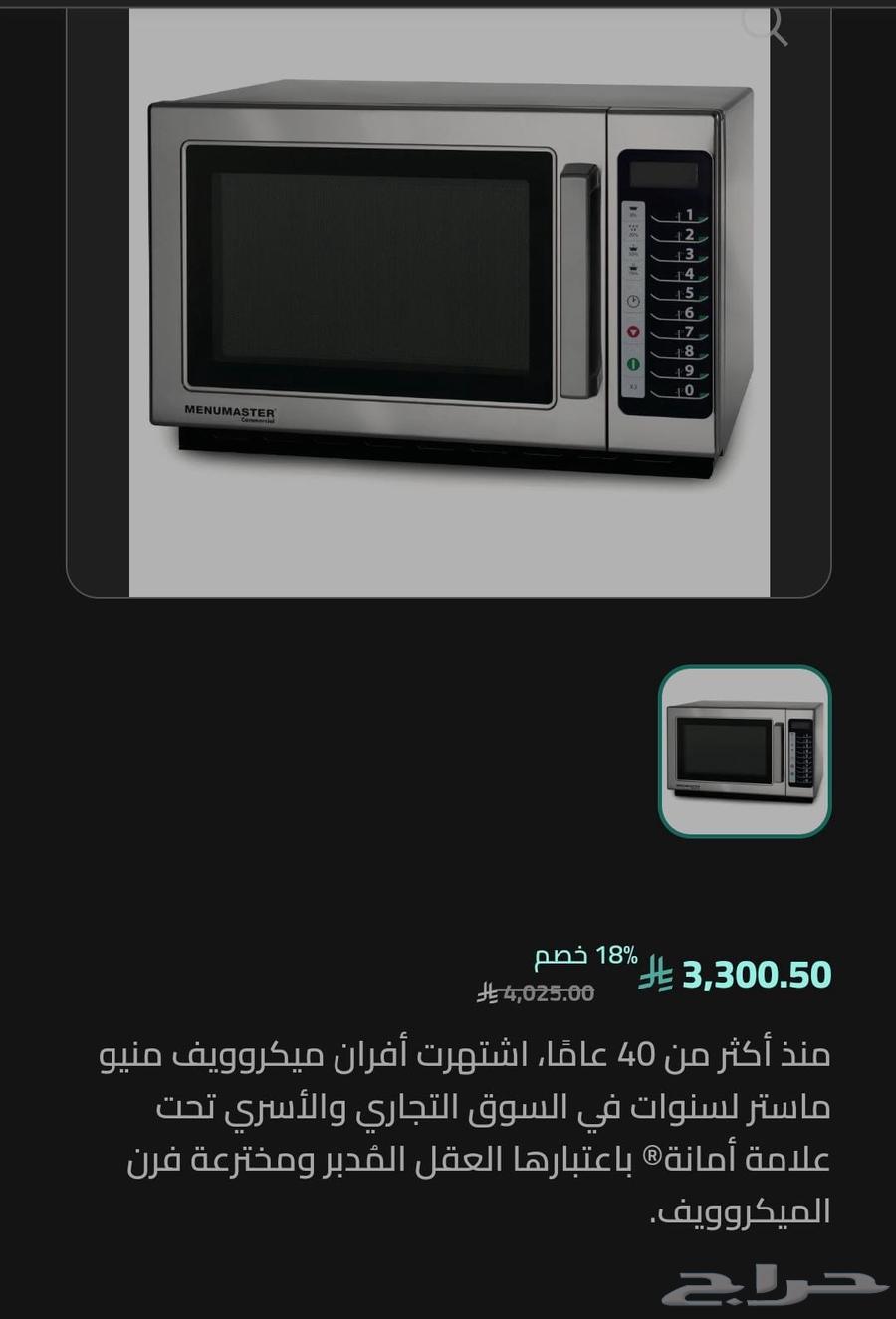Click the crossed-out old price 4,025.00
896x1319 pixels.
point(538,992)
